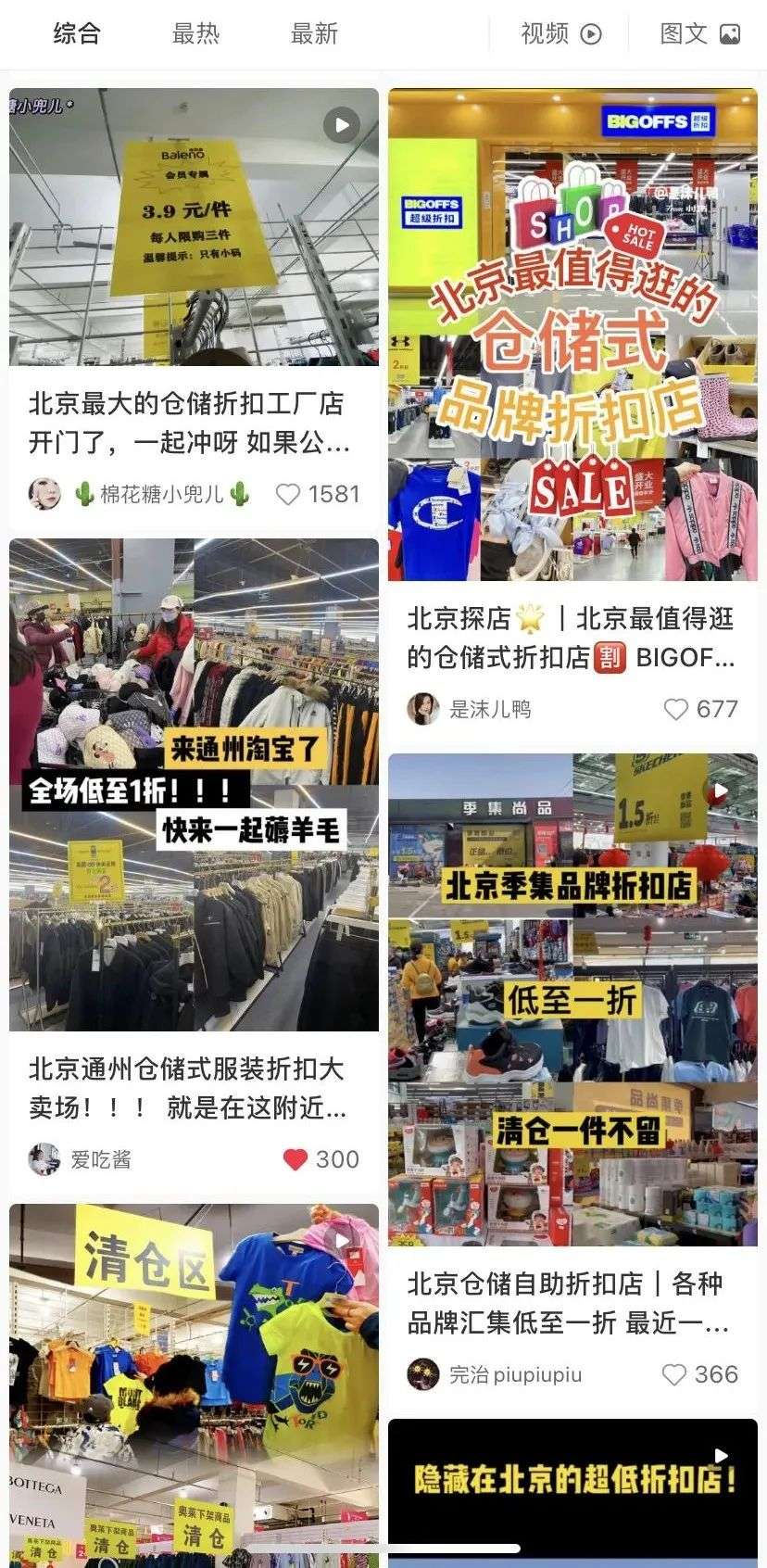This screenshot has width=767, height=1568.
Task: Open 是沫儿鸭's profile
Action: pos(423,710)
